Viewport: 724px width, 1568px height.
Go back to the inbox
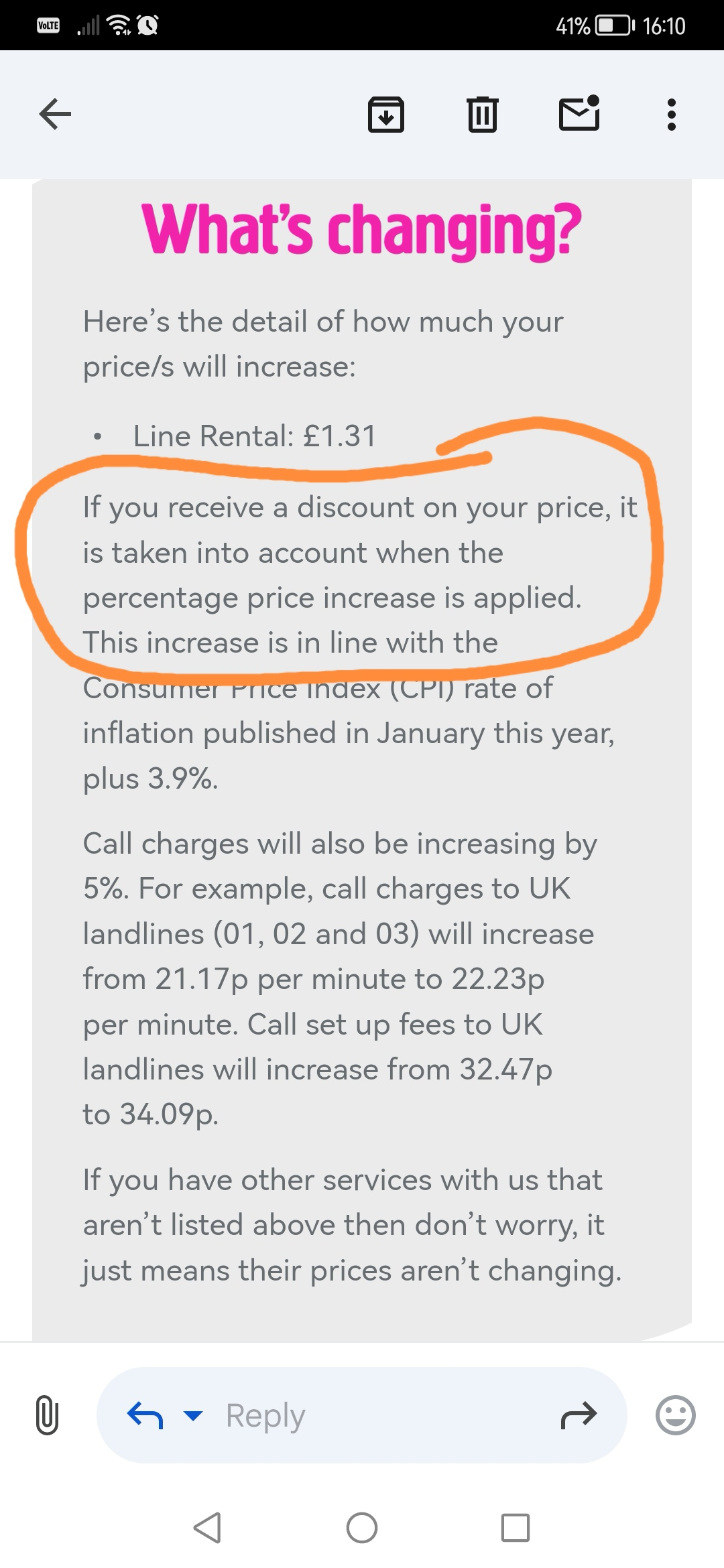(x=55, y=114)
